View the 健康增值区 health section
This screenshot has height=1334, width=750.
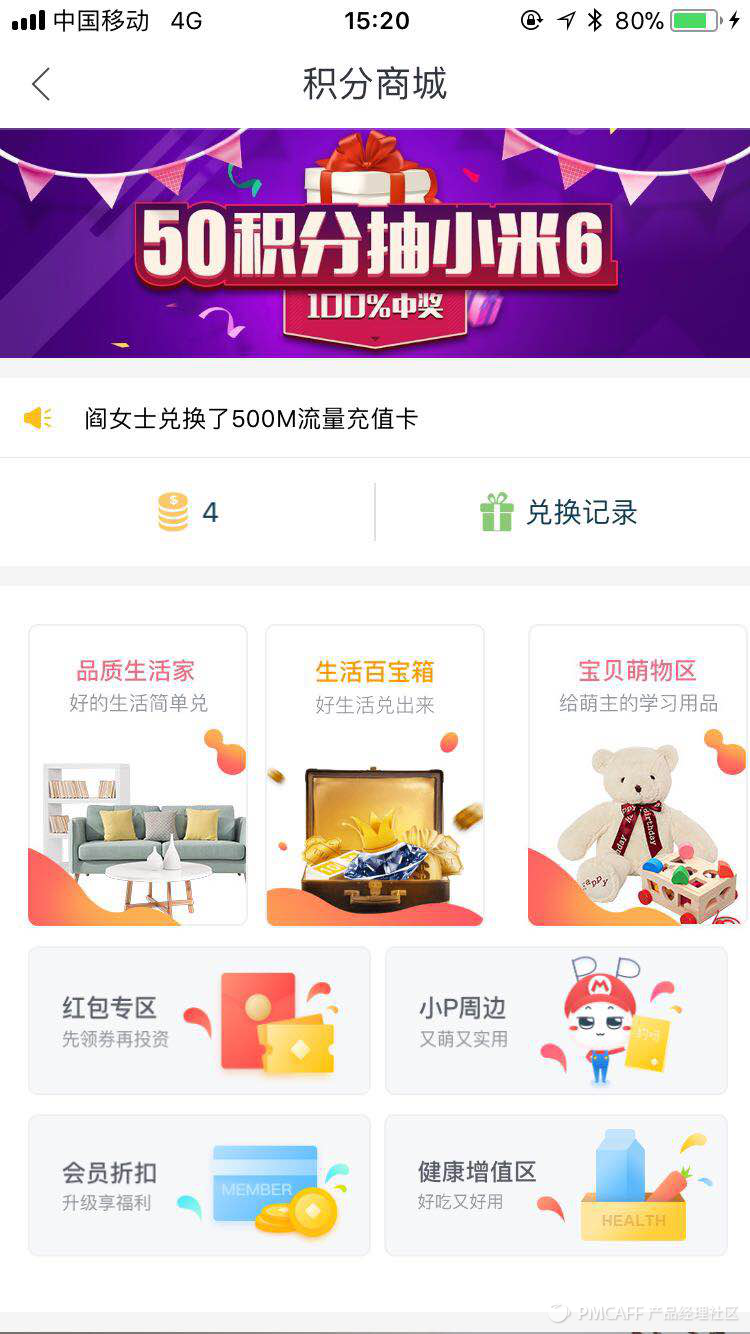556,1185
